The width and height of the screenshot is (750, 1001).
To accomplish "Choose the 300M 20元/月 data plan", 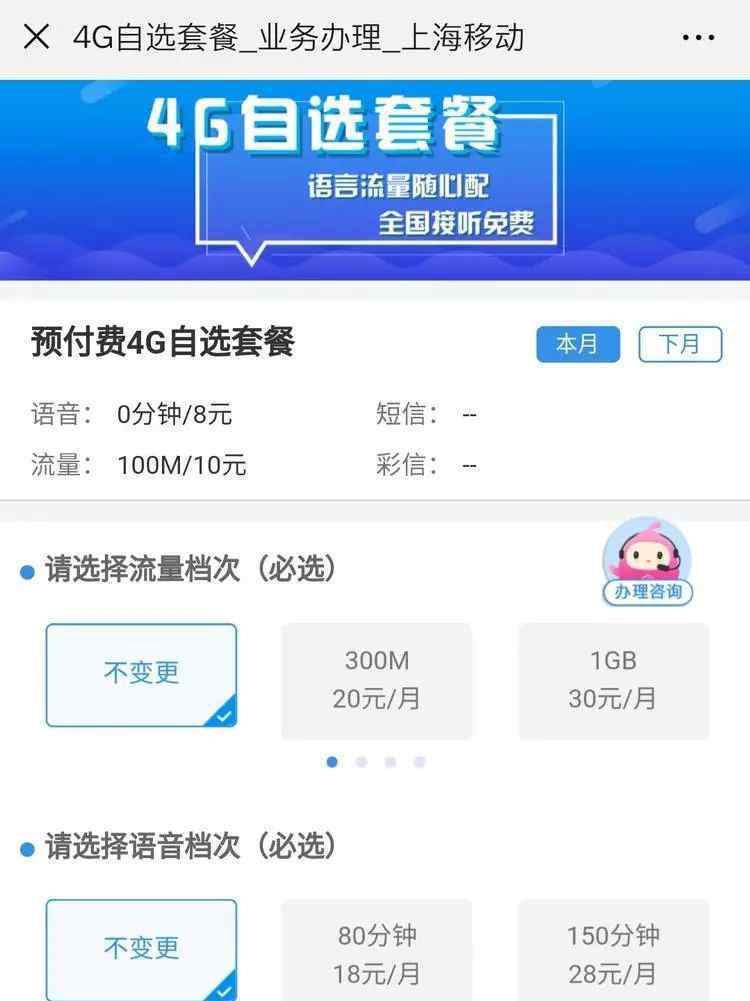I will (377, 680).
